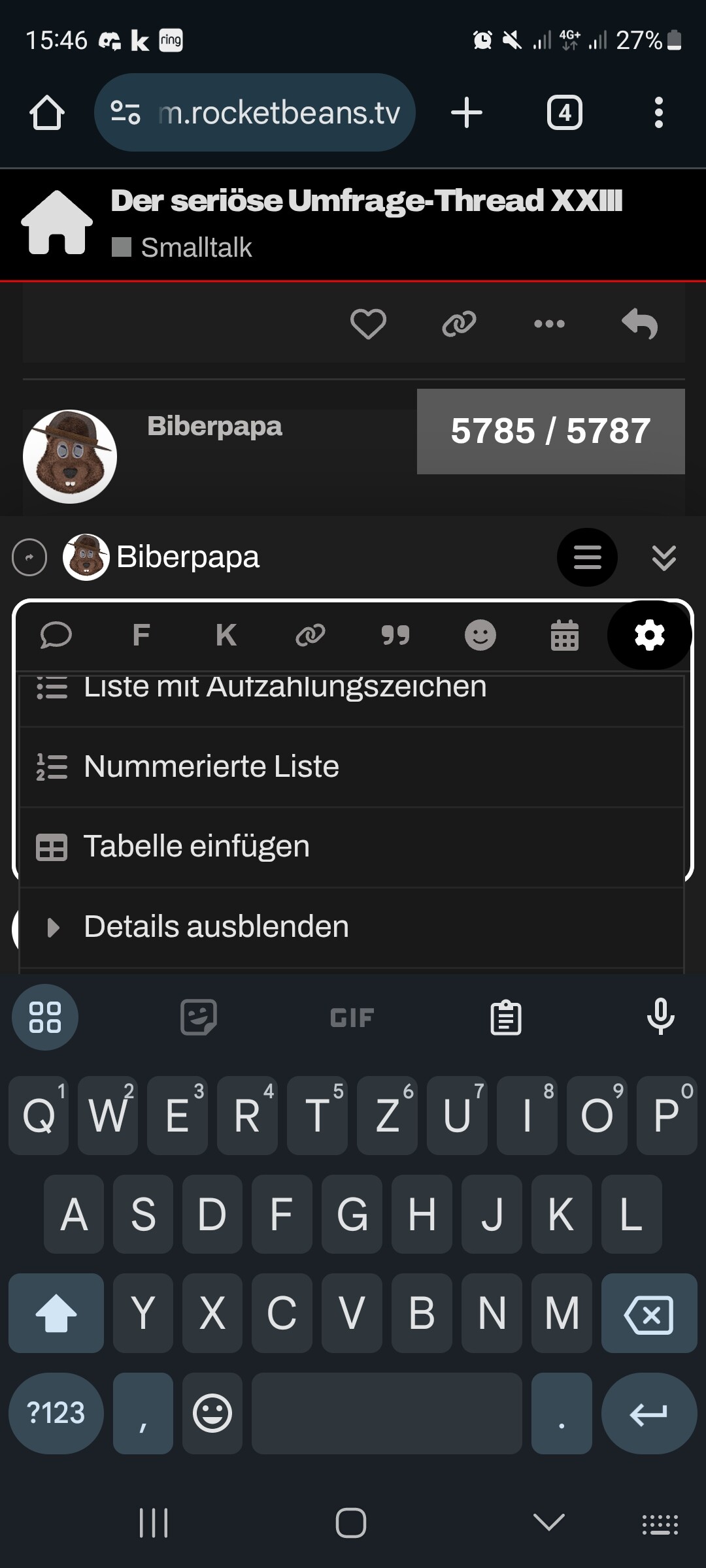
Task: Open the Smalltalk category link
Action: pos(195,248)
